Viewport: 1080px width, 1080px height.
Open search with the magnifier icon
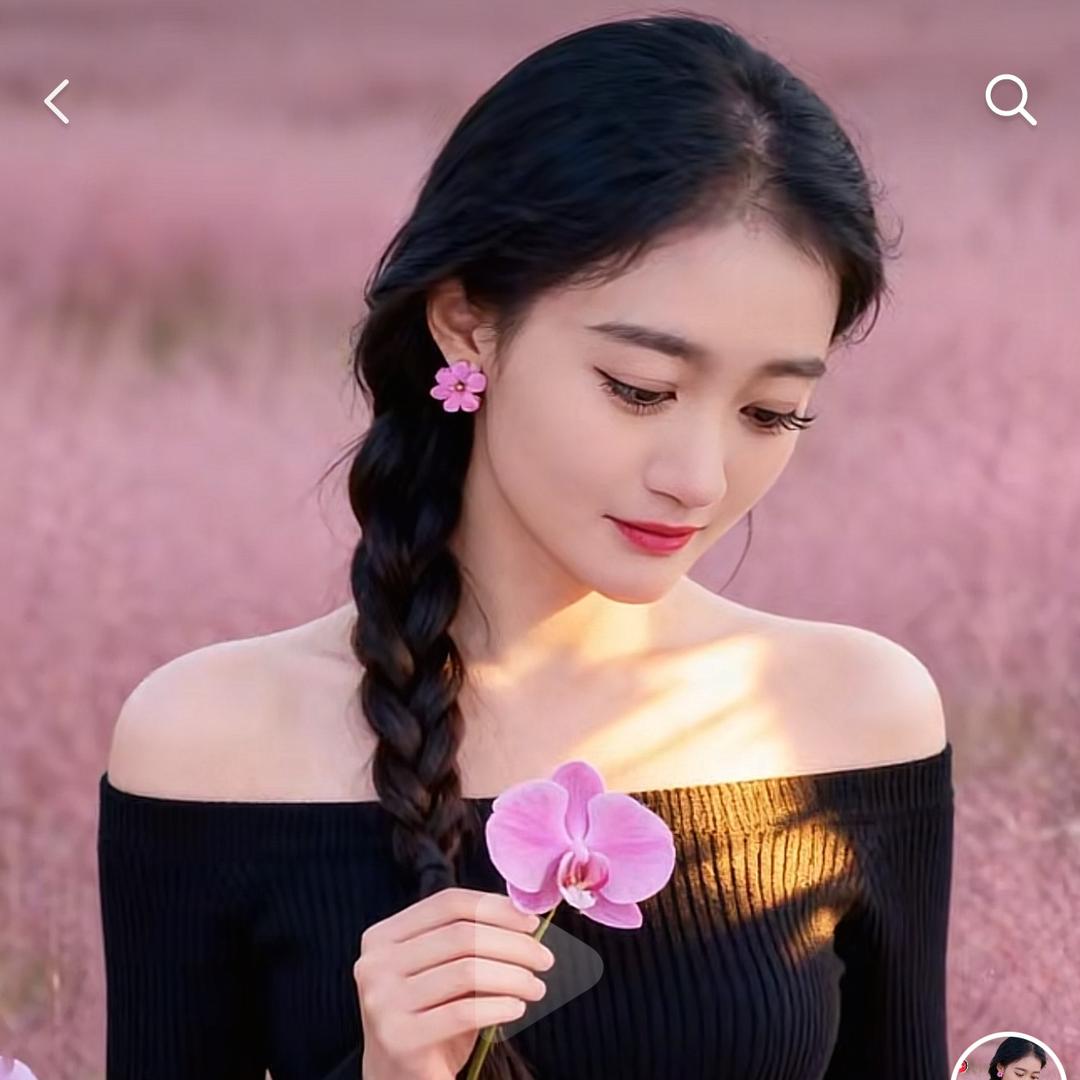[x=1009, y=99]
